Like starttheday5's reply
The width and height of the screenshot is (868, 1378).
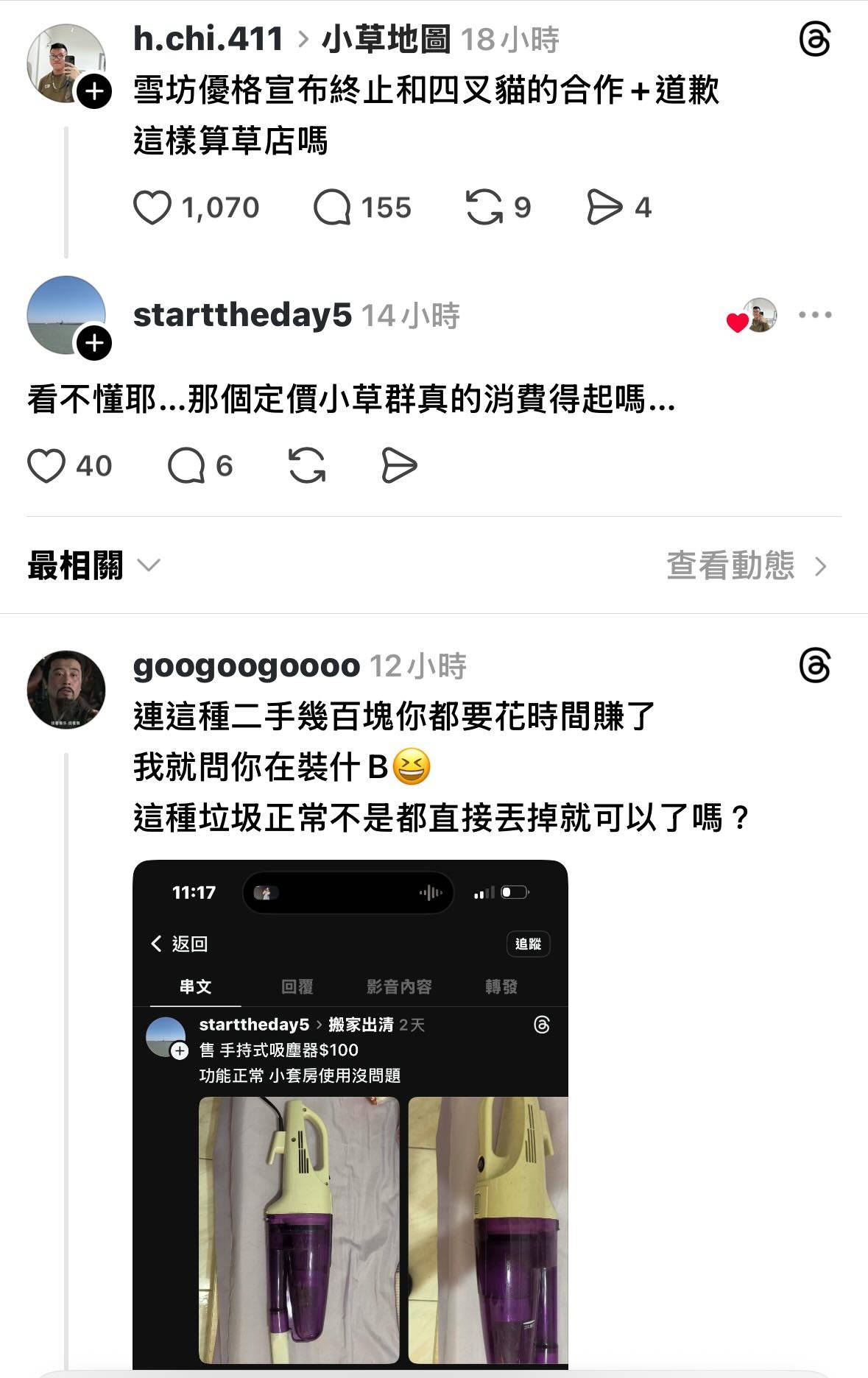(46, 466)
